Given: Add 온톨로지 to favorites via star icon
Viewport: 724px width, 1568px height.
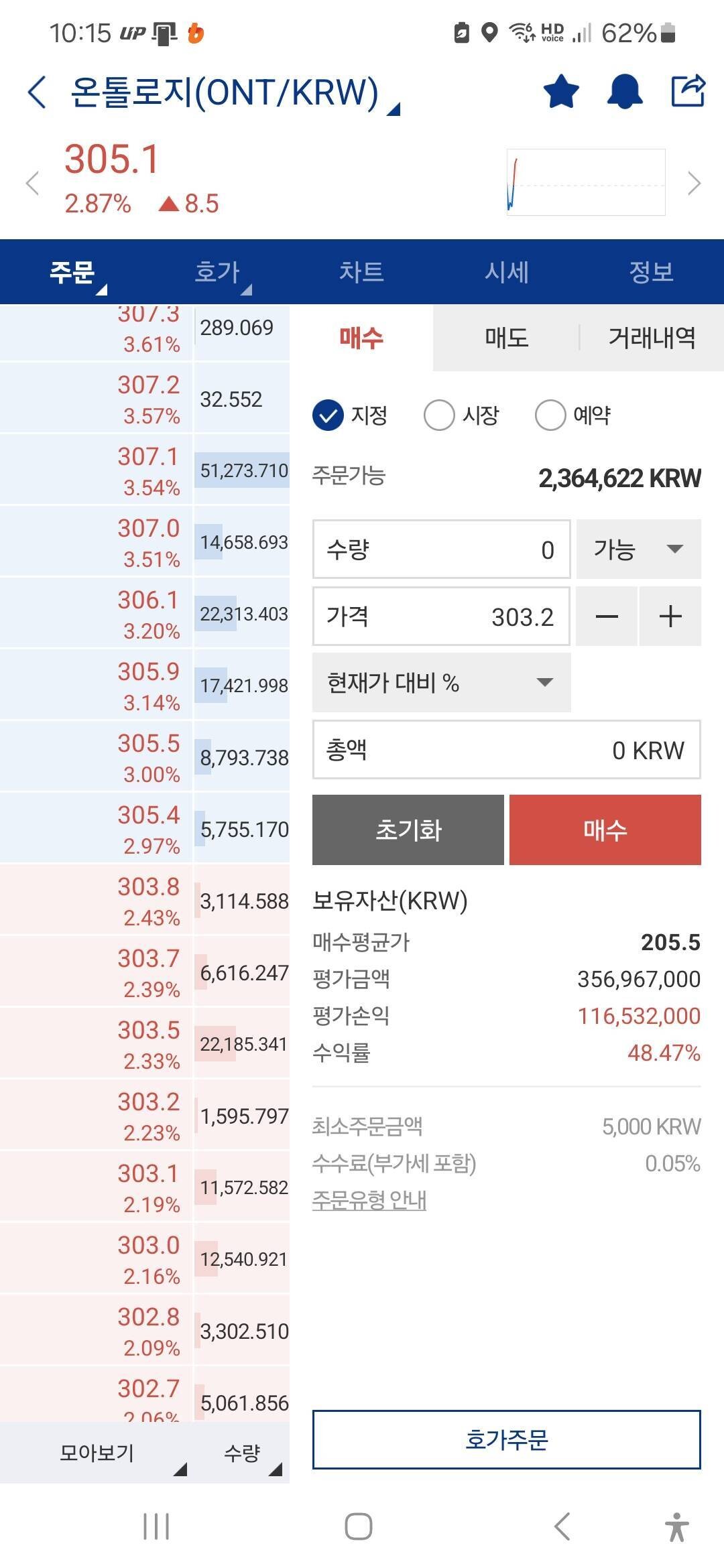Looking at the screenshot, I should pyautogui.click(x=560, y=92).
